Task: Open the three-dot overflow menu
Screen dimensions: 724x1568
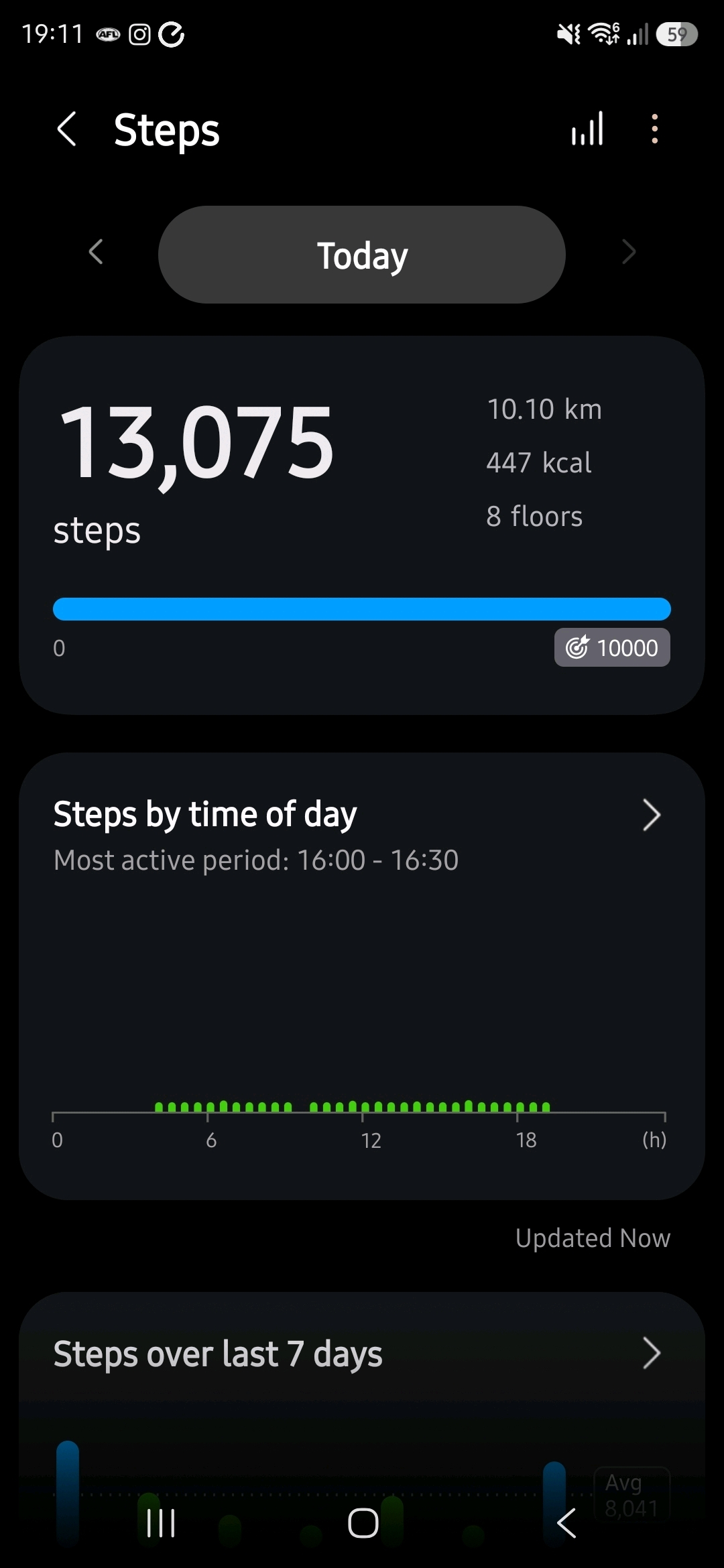Action: (655, 129)
